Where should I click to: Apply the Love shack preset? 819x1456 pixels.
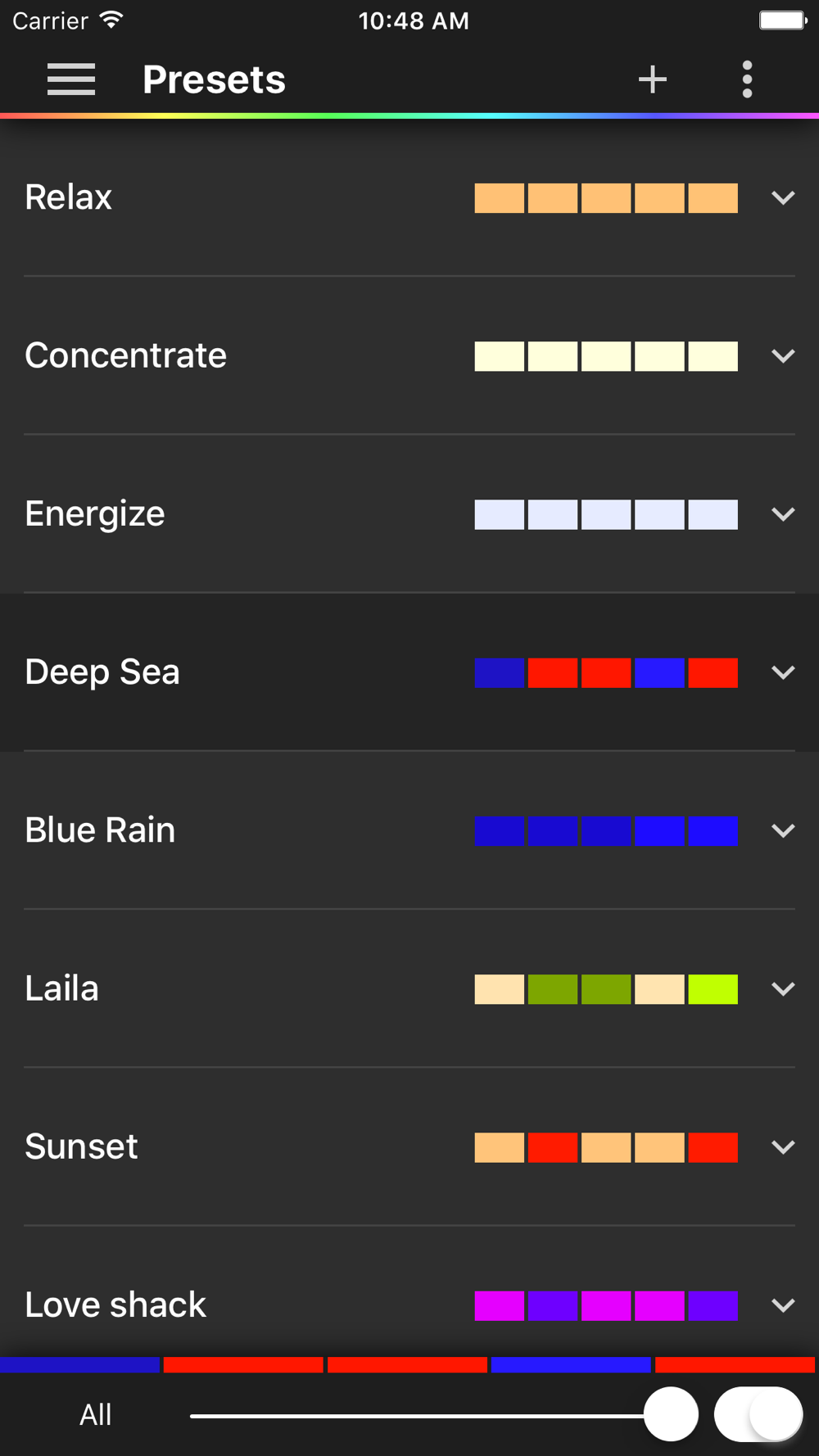pyautogui.click(x=409, y=1291)
